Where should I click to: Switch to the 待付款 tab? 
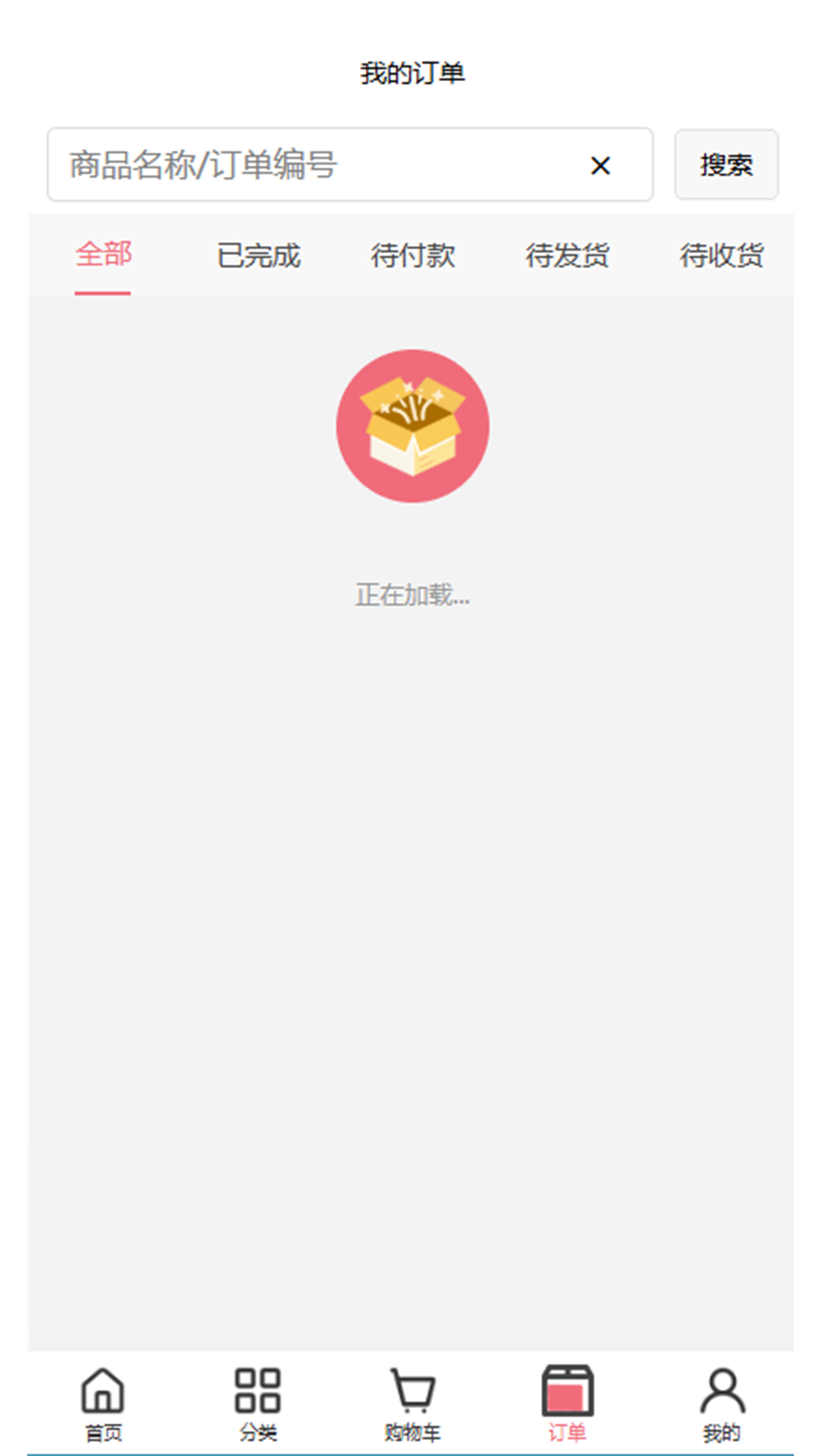[413, 256]
